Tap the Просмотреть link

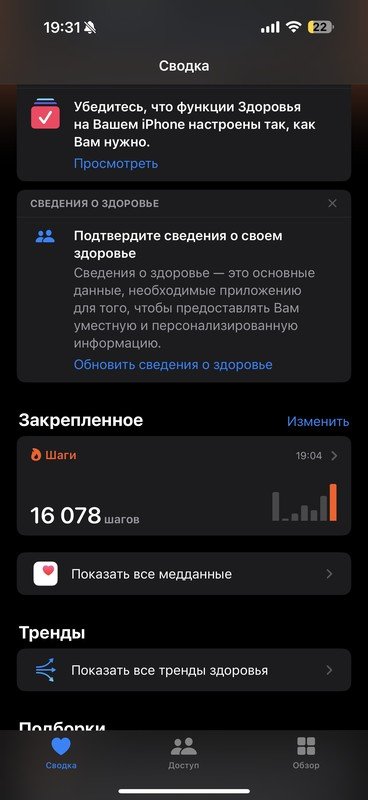(x=116, y=164)
